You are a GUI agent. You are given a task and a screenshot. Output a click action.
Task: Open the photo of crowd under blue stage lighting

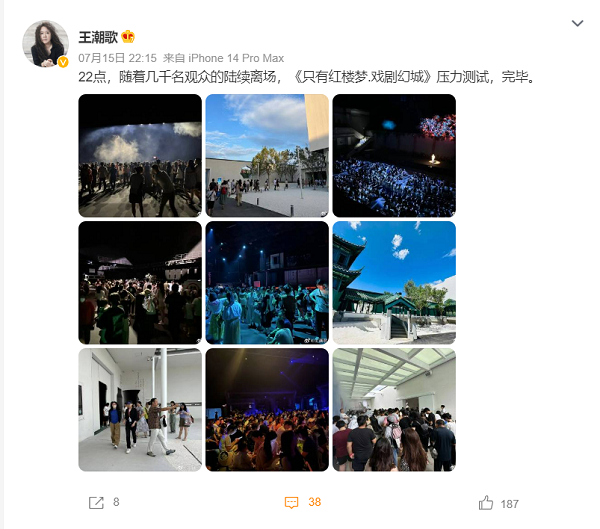267,282
